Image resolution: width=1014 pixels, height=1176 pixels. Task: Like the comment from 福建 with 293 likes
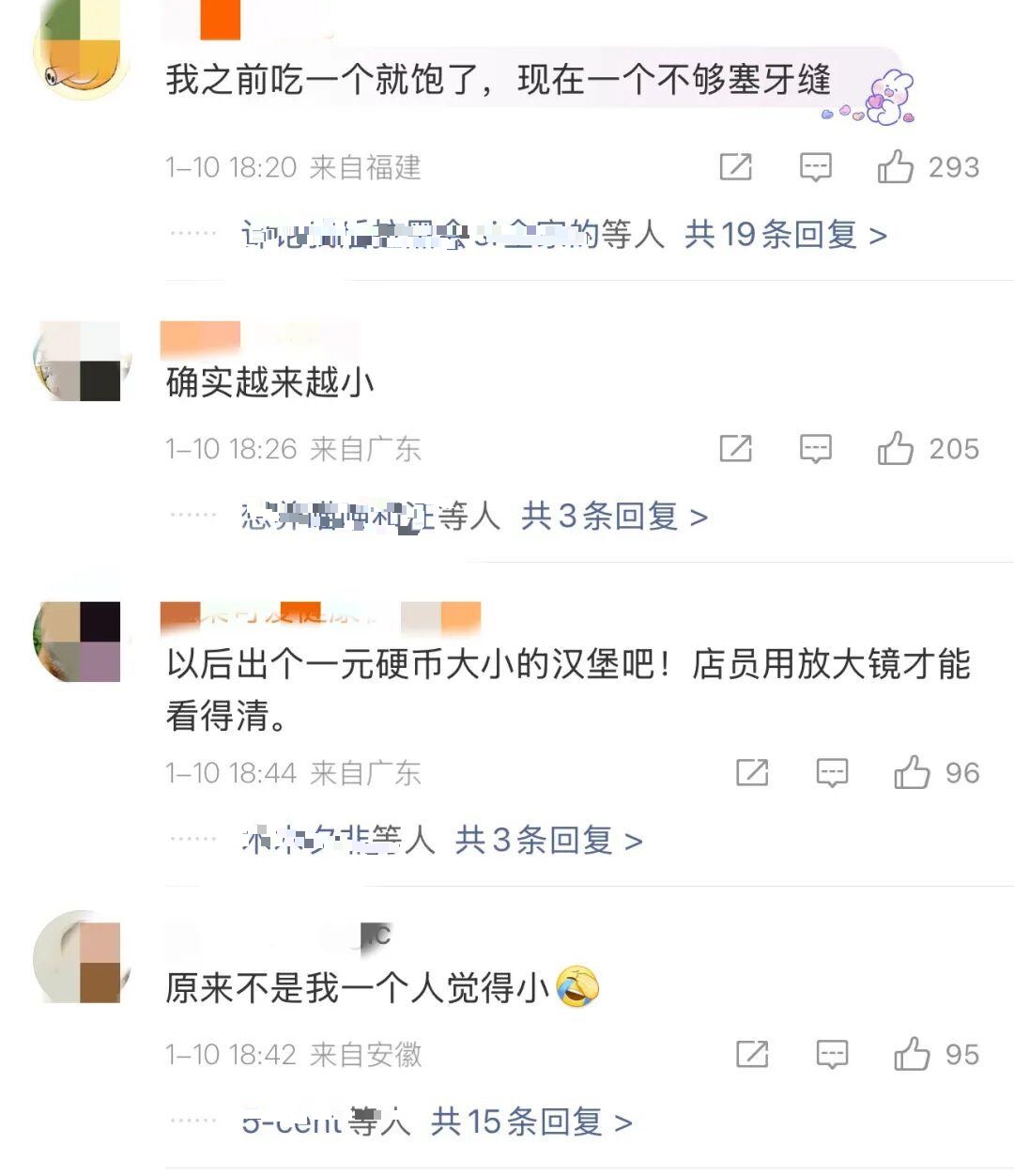pyautogui.click(x=896, y=167)
